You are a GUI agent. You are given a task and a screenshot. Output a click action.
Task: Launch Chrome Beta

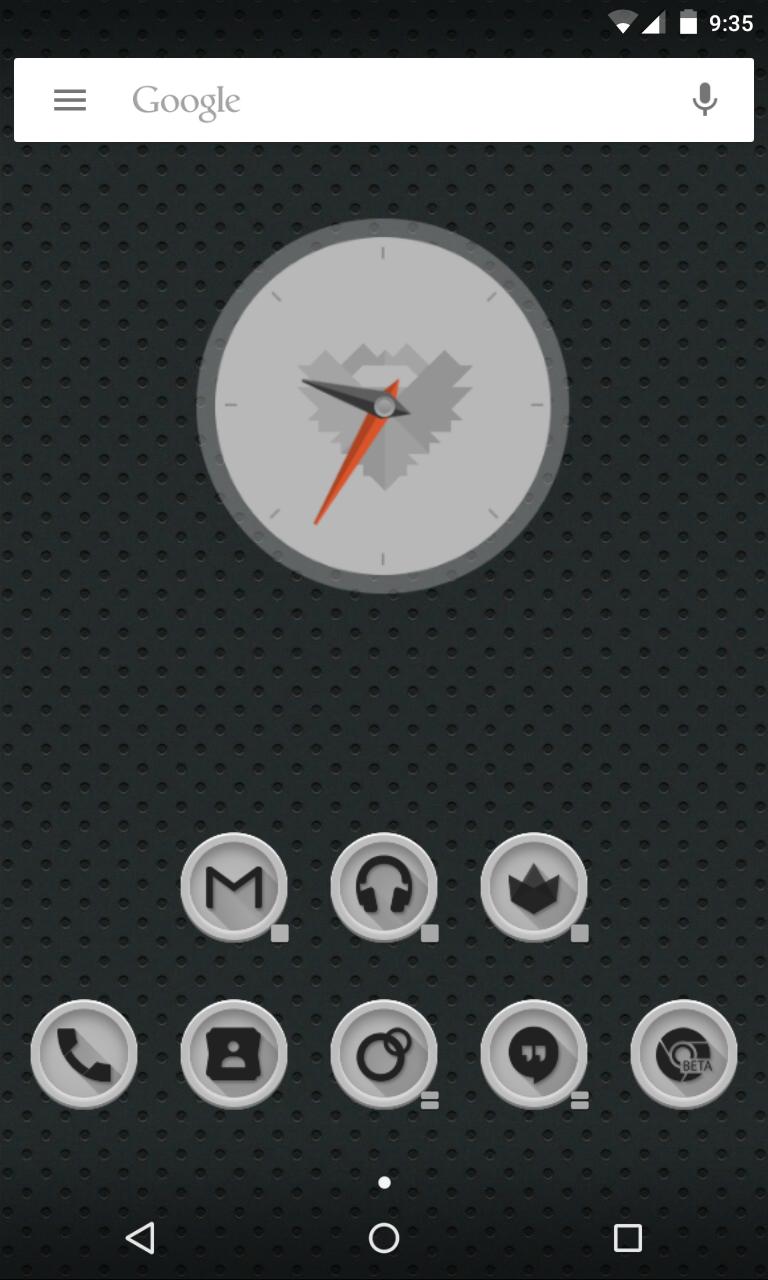click(684, 1053)
